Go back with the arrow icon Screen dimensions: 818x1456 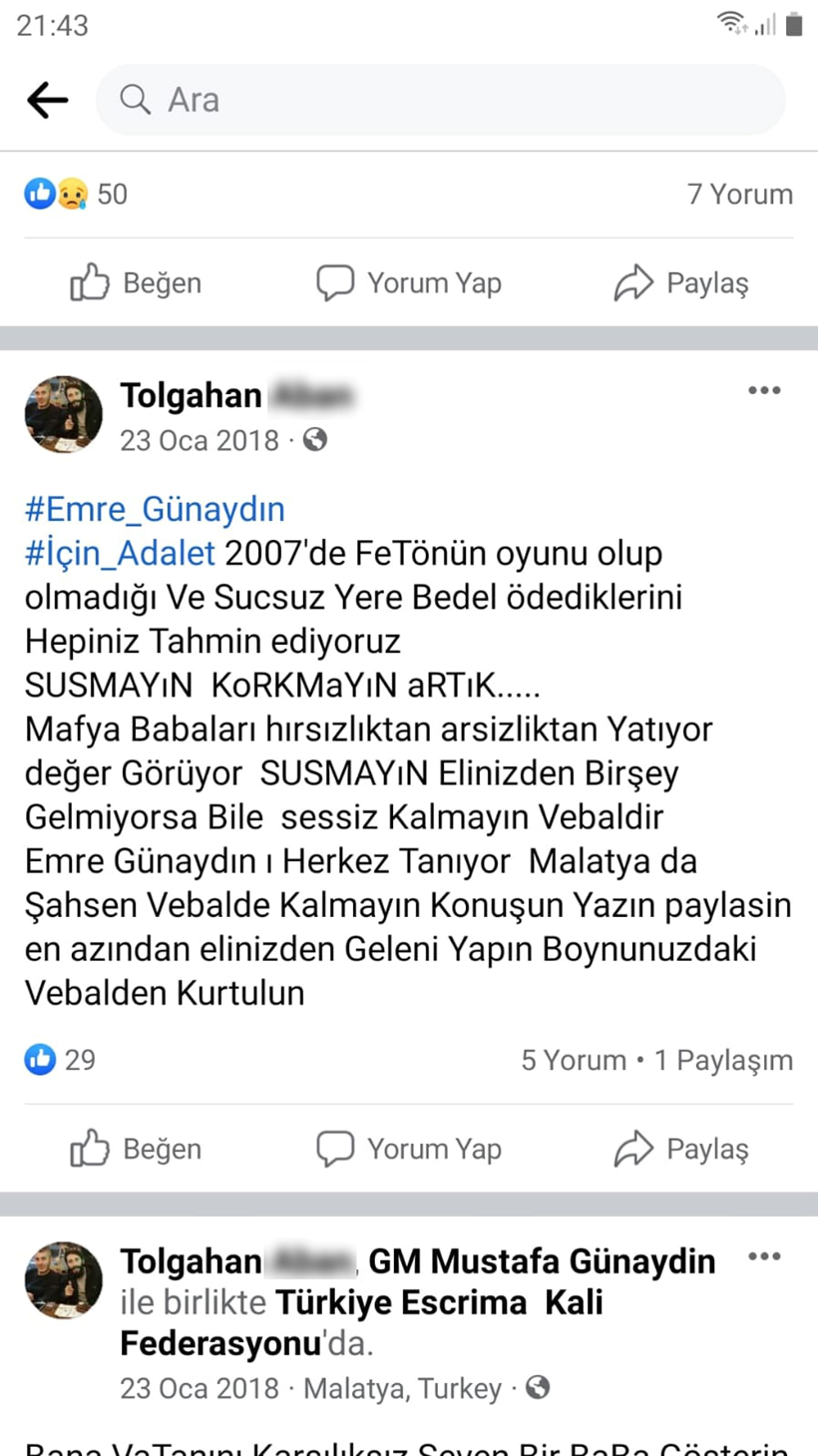pos(48,100)
